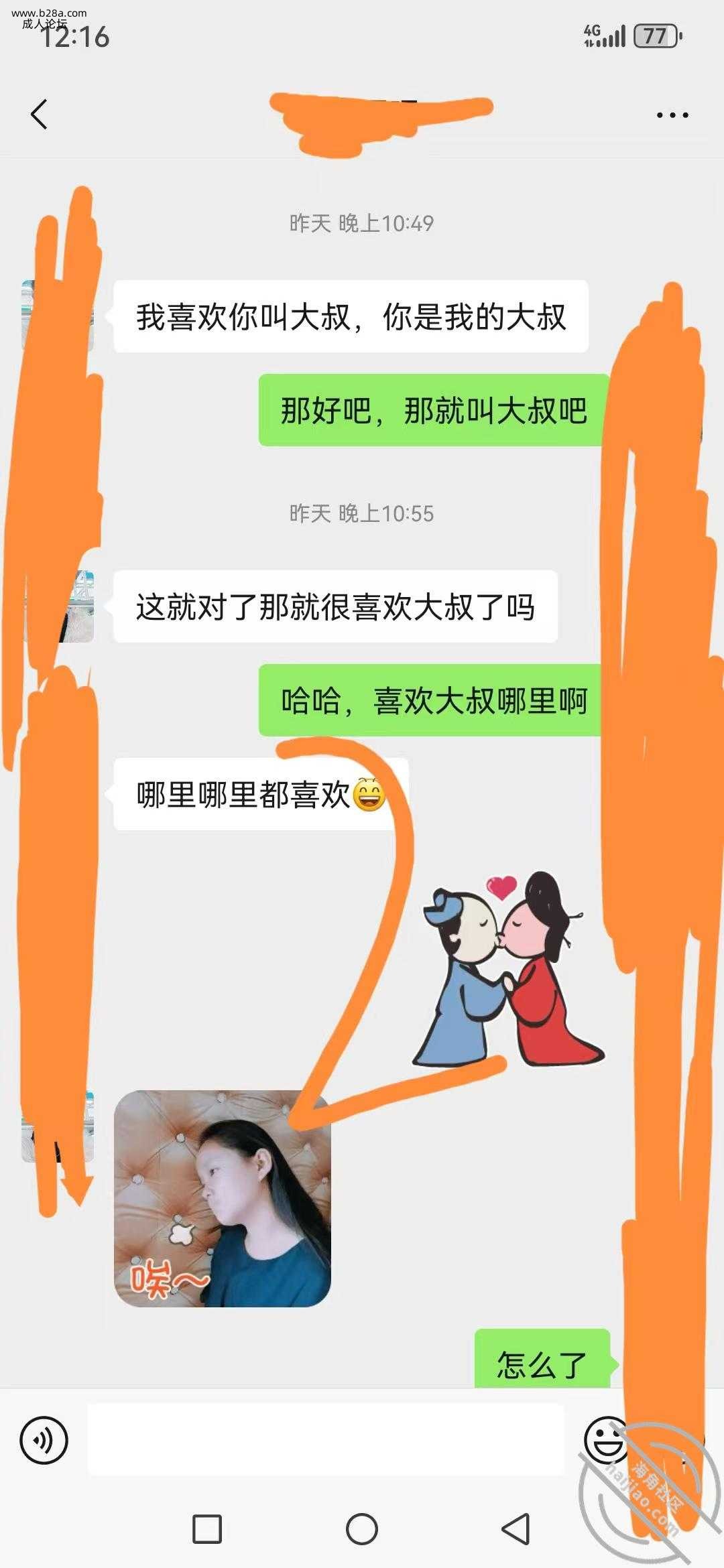Screen dimensions: 724x1568
Task: Open the kissing couple sticker
Action: [509, 968]
